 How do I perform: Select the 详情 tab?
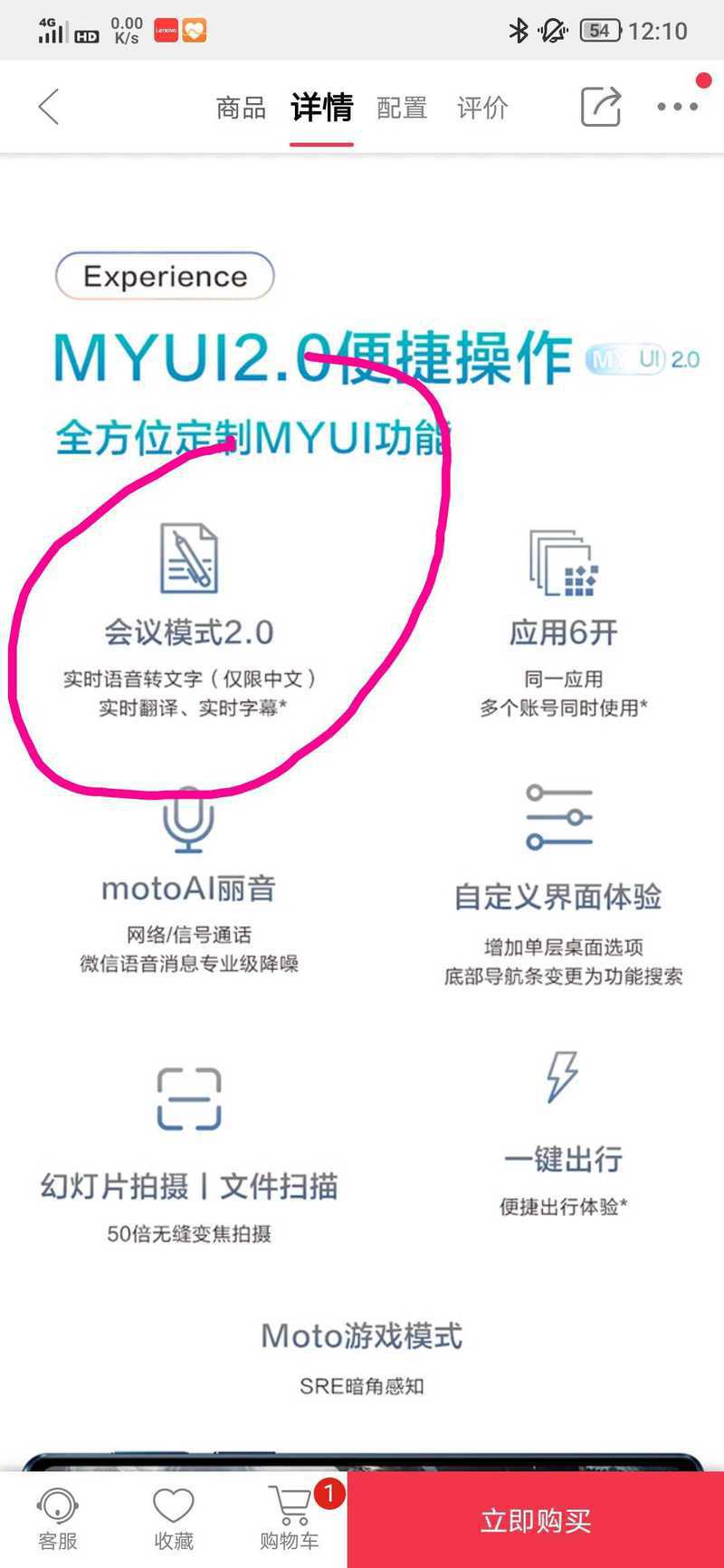coord(321,108)
